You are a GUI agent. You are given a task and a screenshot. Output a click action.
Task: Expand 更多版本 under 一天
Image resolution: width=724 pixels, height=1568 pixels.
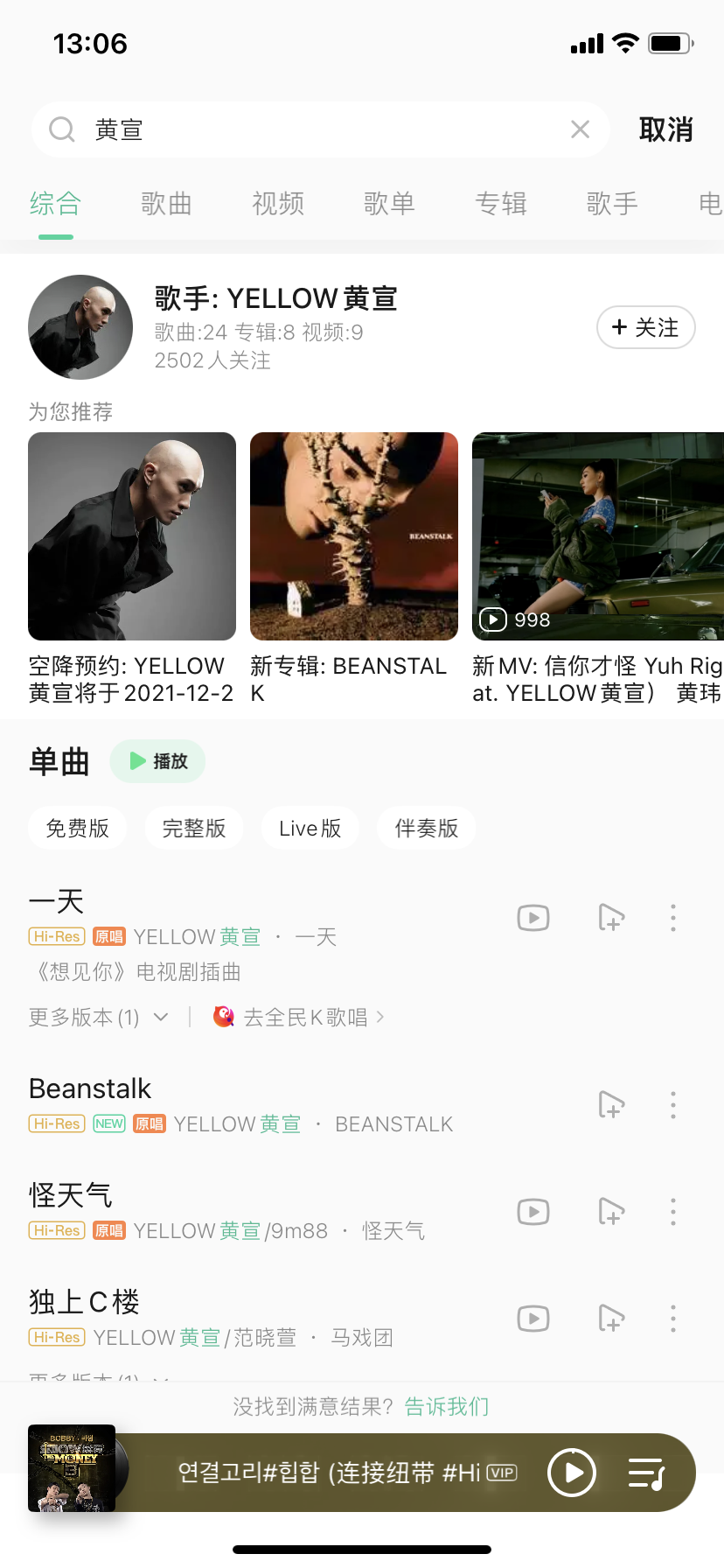(98, 1017)
